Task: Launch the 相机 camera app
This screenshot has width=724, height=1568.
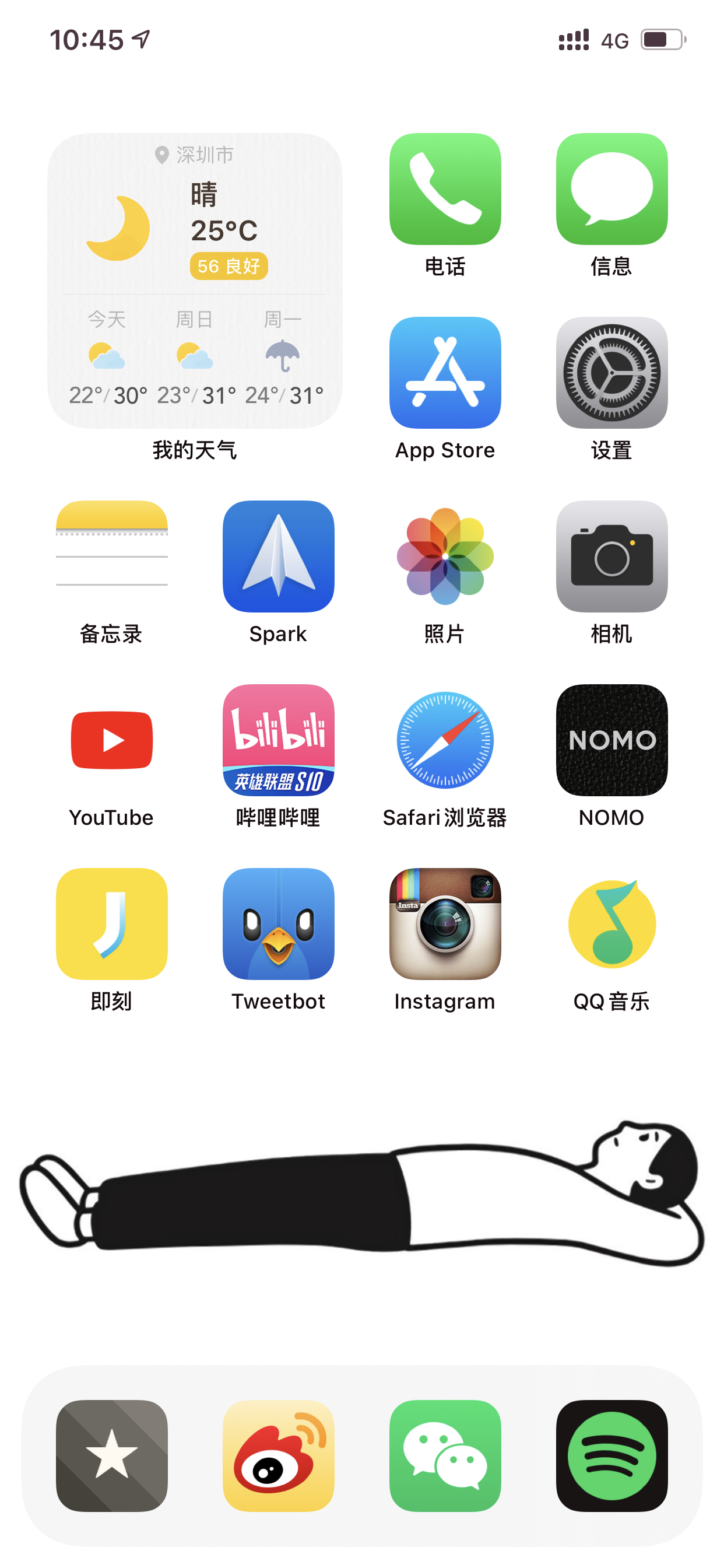Action: [611, 556]
